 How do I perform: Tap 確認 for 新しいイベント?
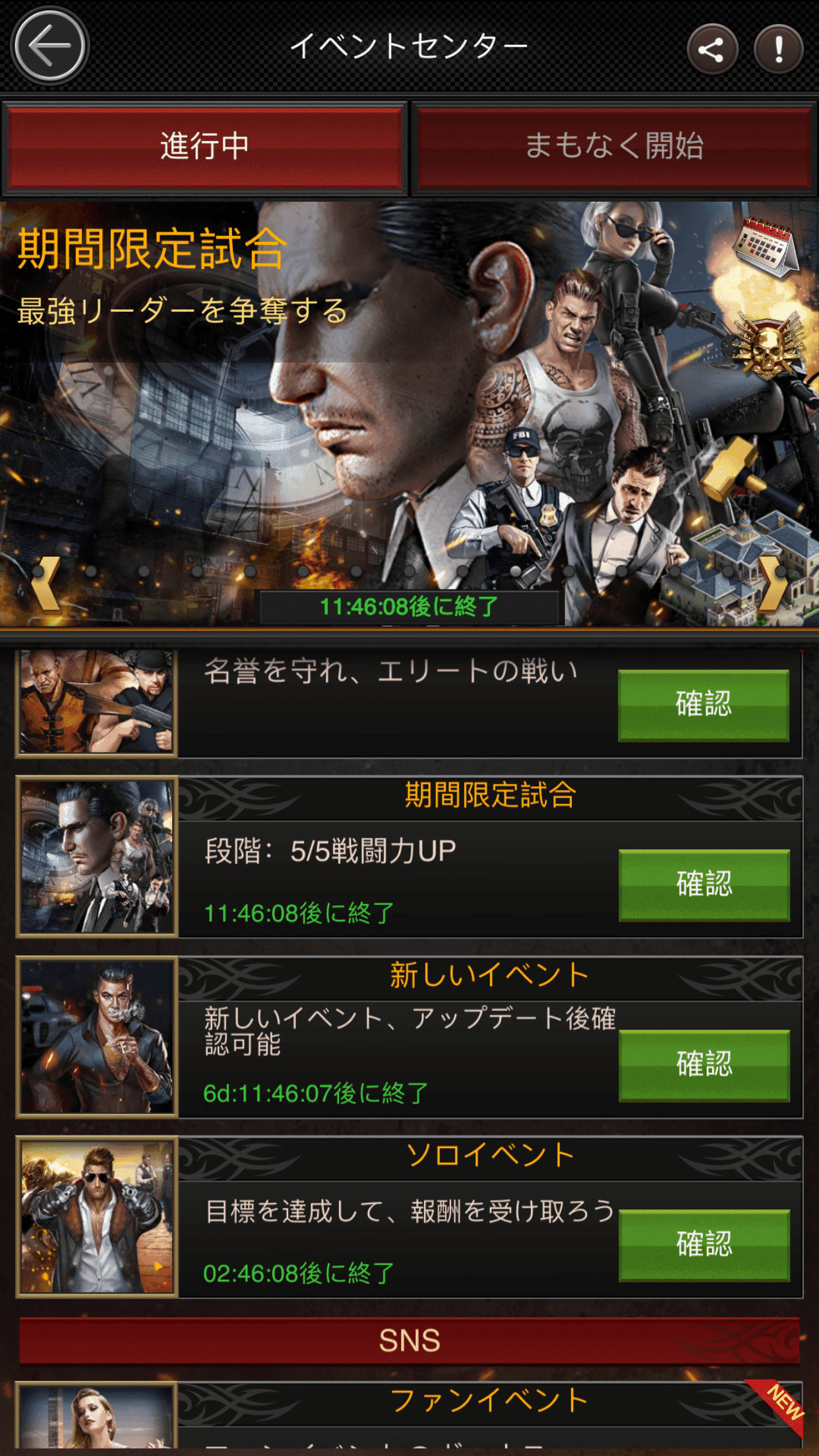pyautogui.click(x=704, y=1064)
